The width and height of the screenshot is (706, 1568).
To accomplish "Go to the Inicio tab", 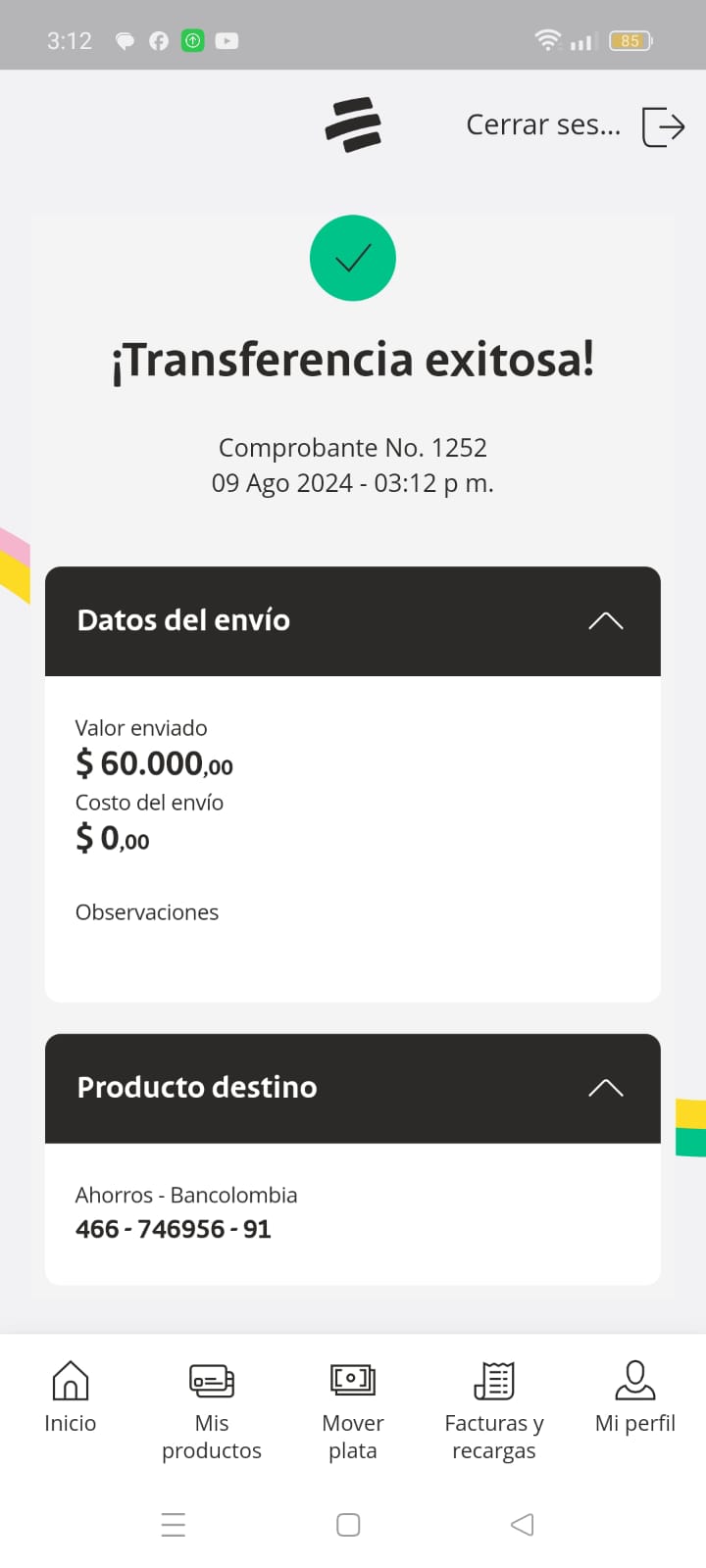I will coord(71,1397).
